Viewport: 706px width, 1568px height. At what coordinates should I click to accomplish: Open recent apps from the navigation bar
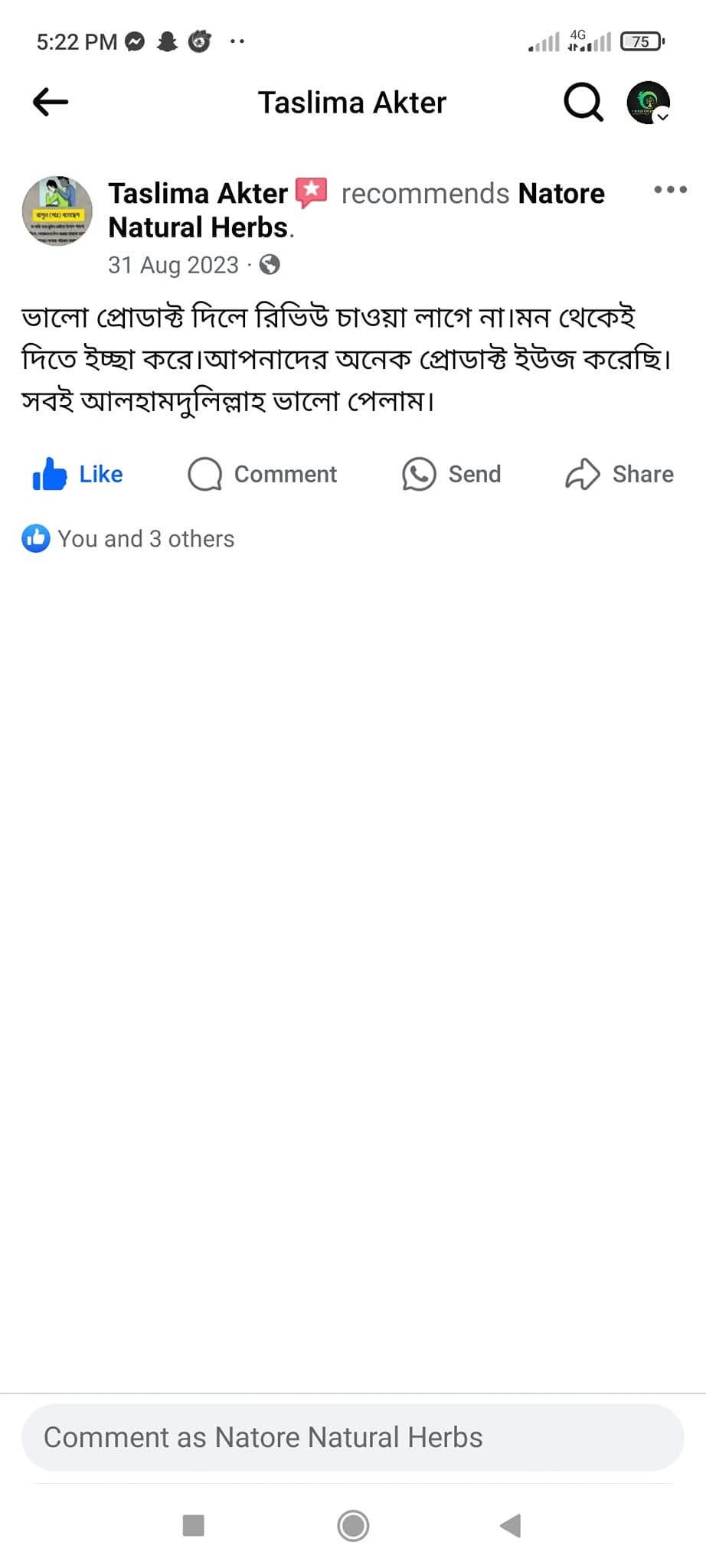click(x=194, y=1525)
